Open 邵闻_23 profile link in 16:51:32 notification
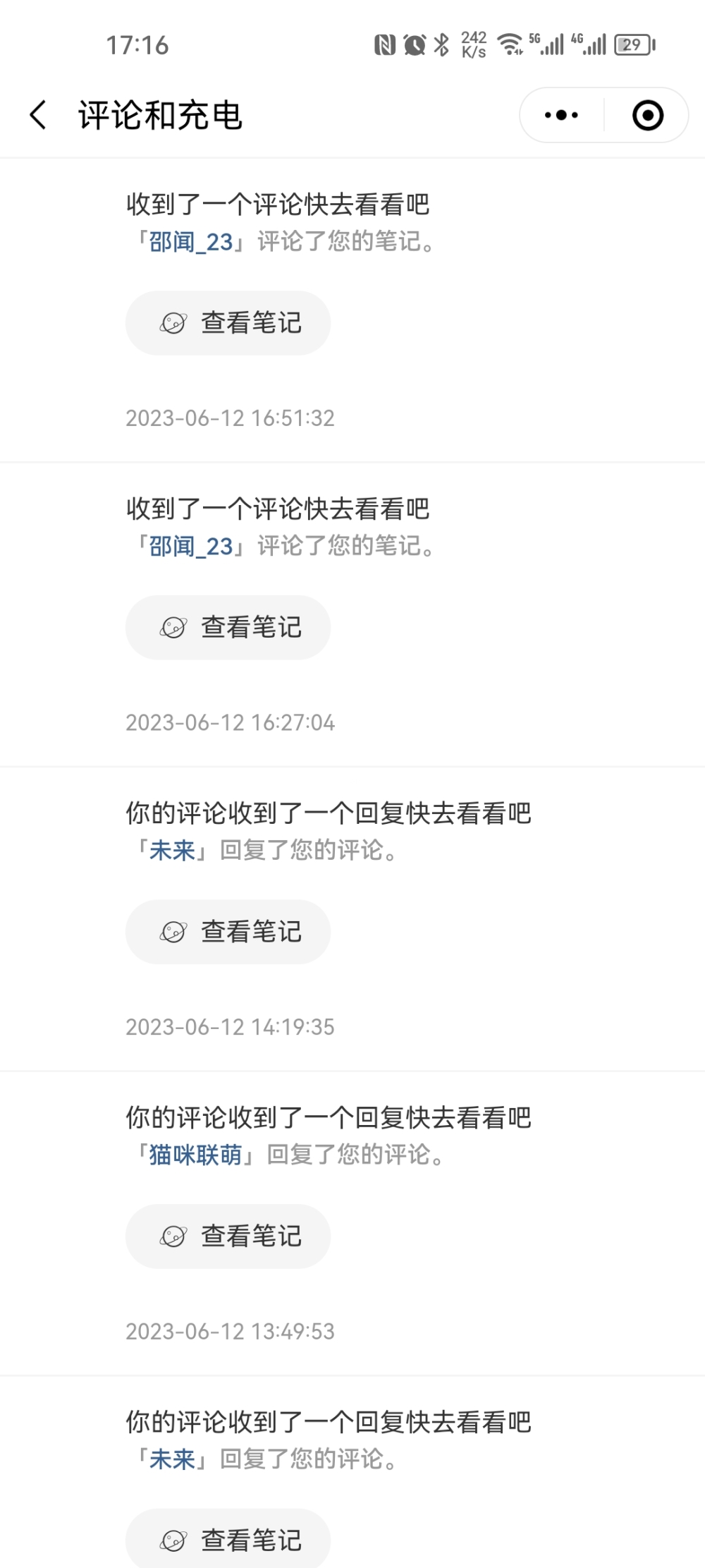The image size is (705, 1568). [x=190, y=242]
